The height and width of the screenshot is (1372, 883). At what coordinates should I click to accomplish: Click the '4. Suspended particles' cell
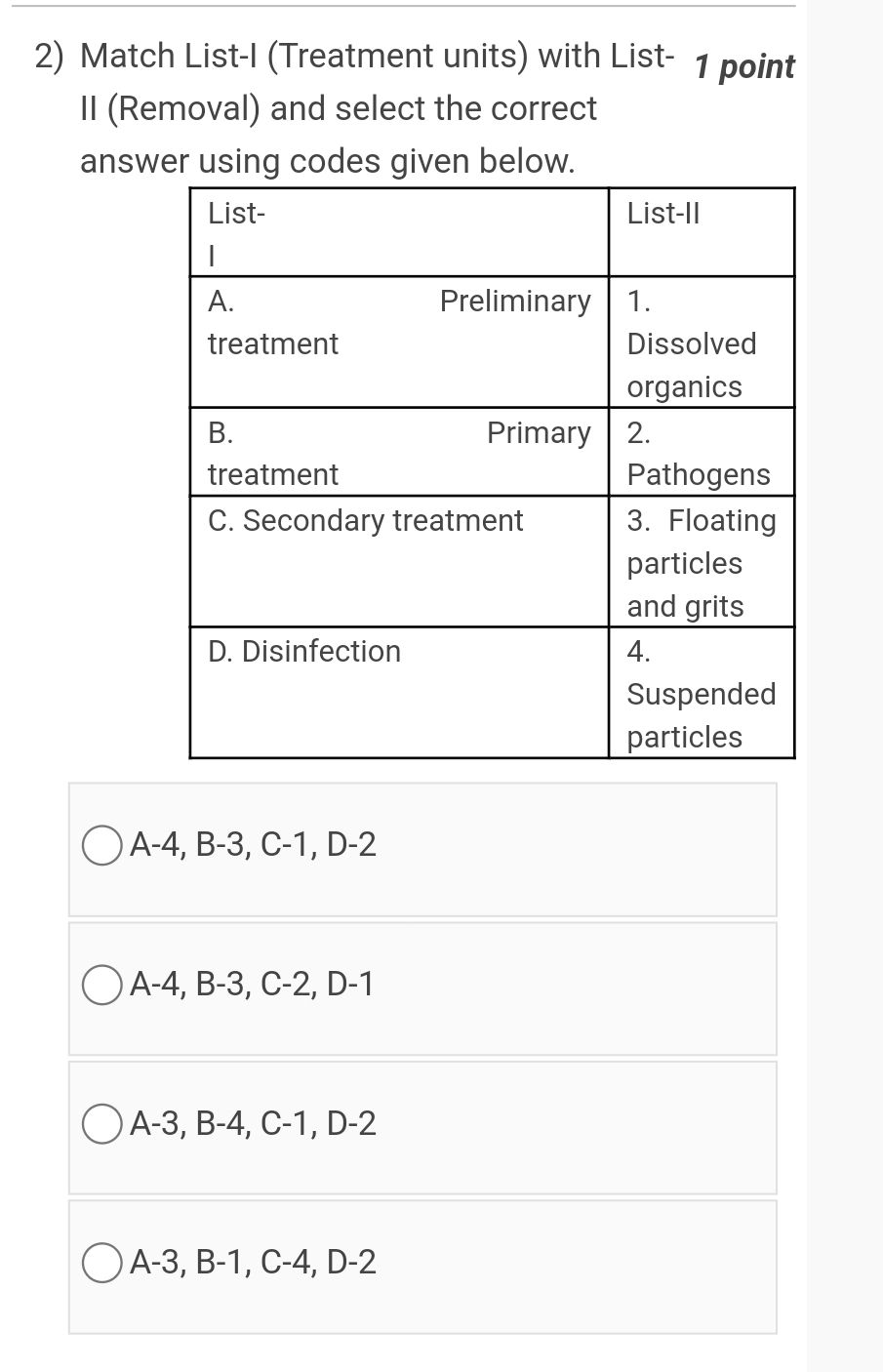(x=701, y=693)
